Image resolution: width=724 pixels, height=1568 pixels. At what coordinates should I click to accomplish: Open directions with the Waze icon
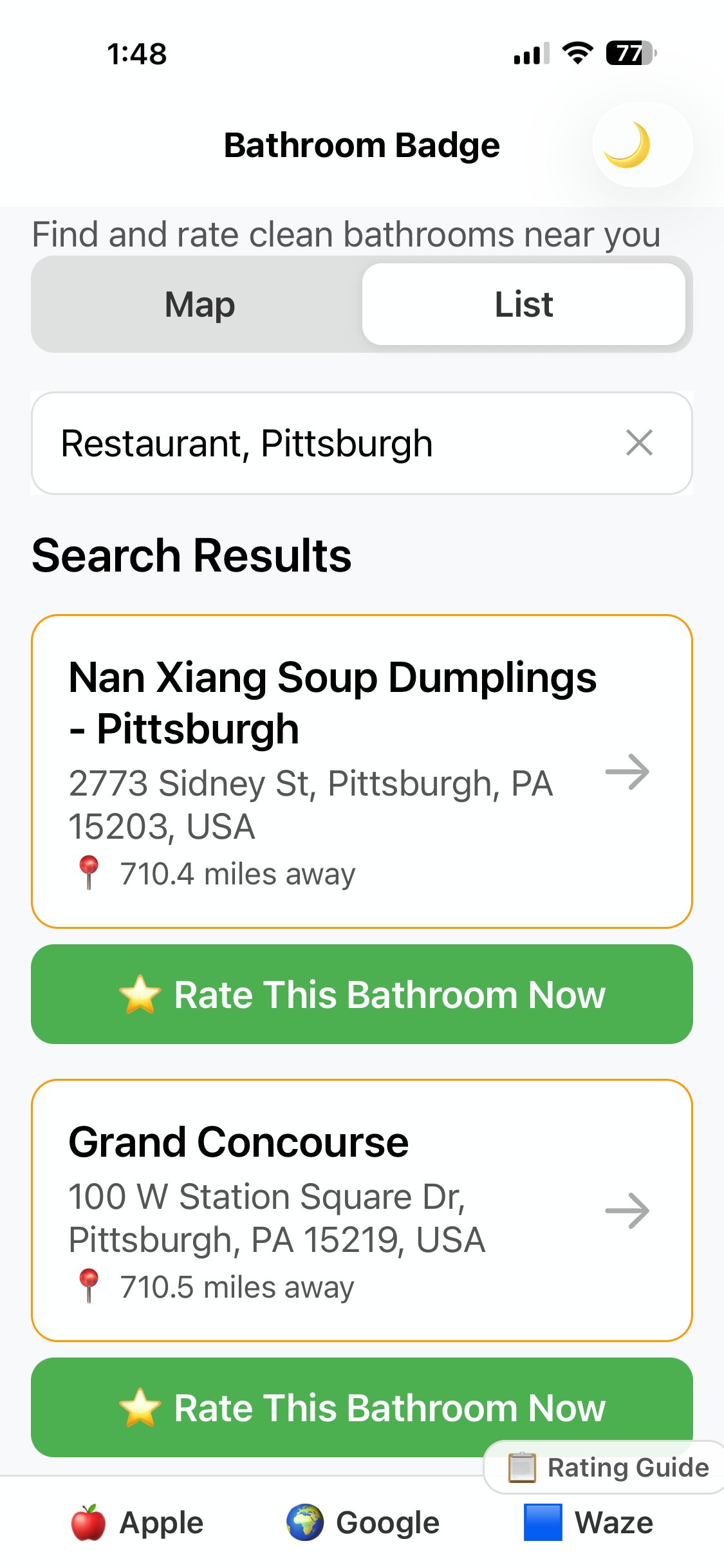541,1520
